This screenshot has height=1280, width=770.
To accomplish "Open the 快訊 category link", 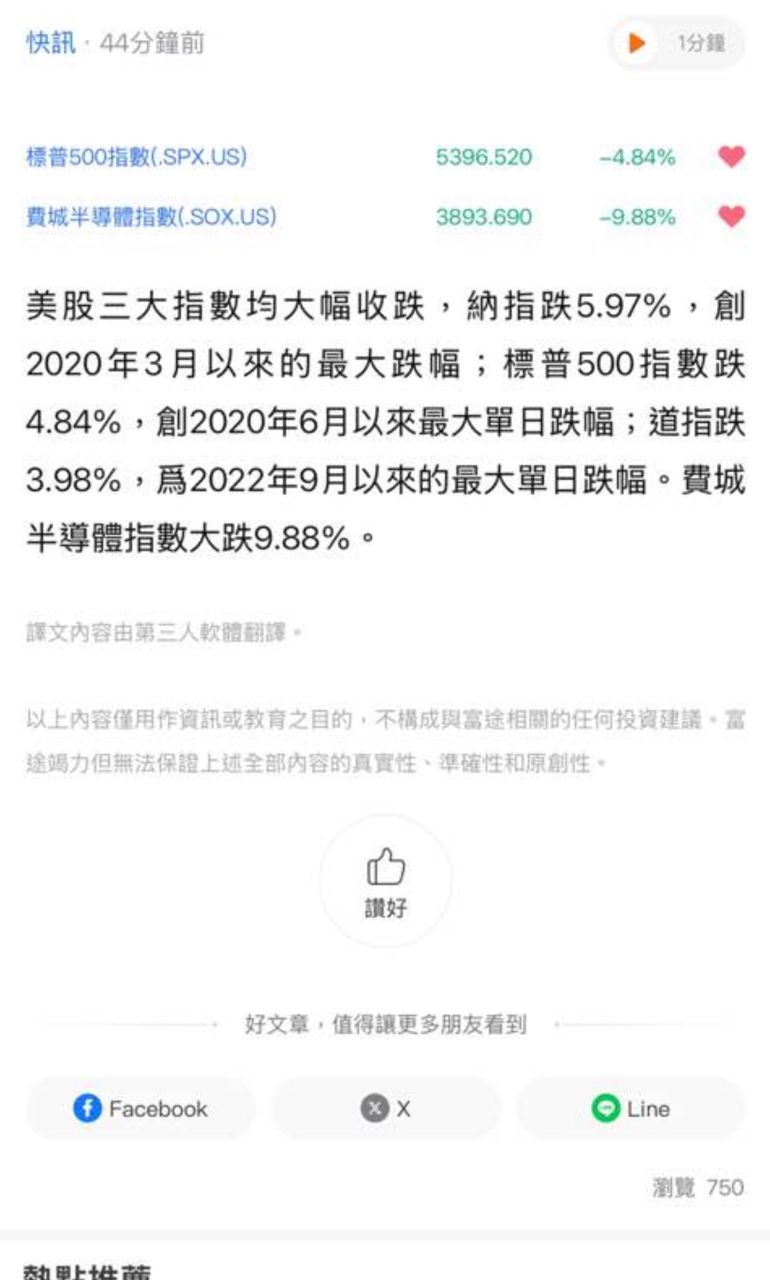I will coord(49,43).
